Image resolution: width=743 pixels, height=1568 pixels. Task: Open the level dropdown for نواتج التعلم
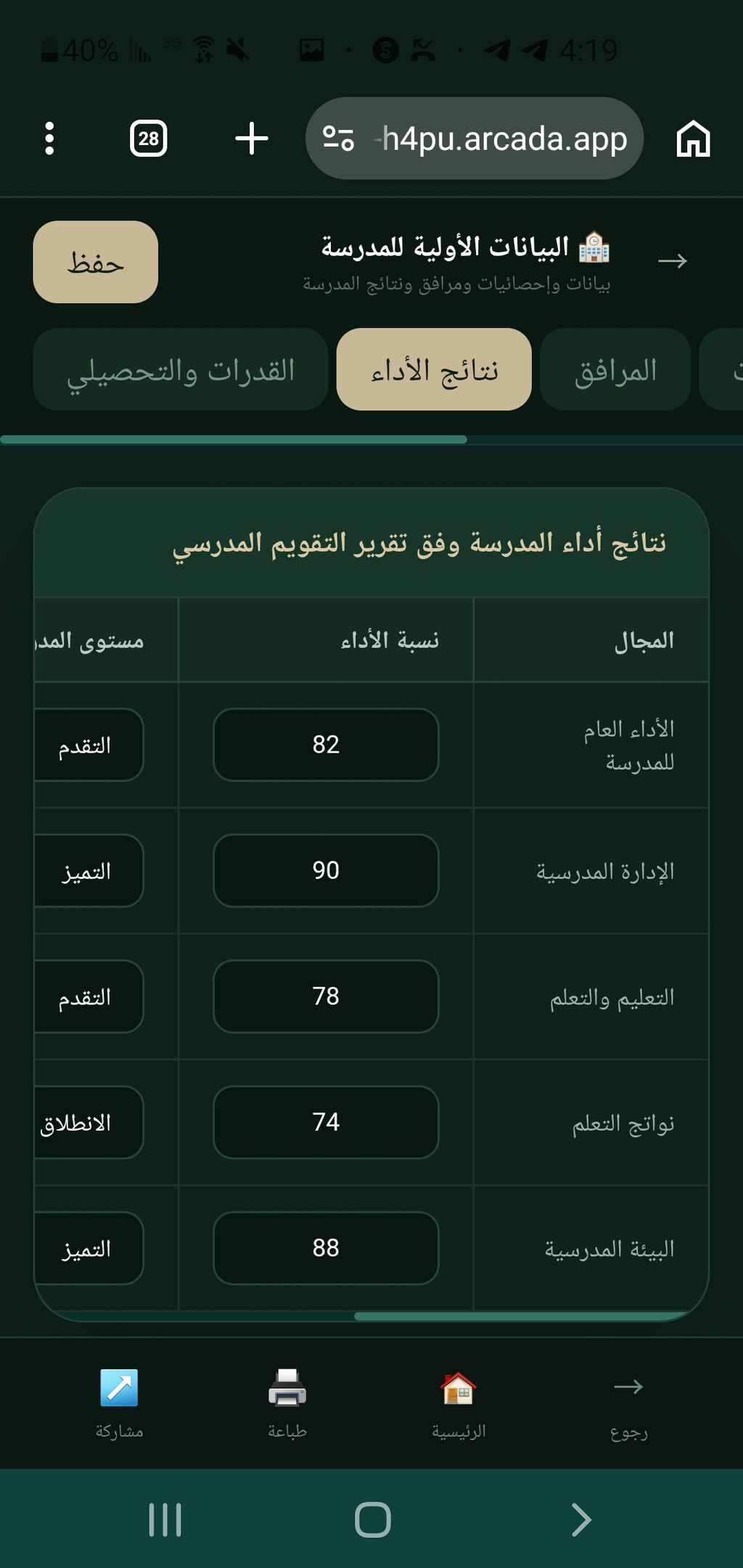(89, 1122)
